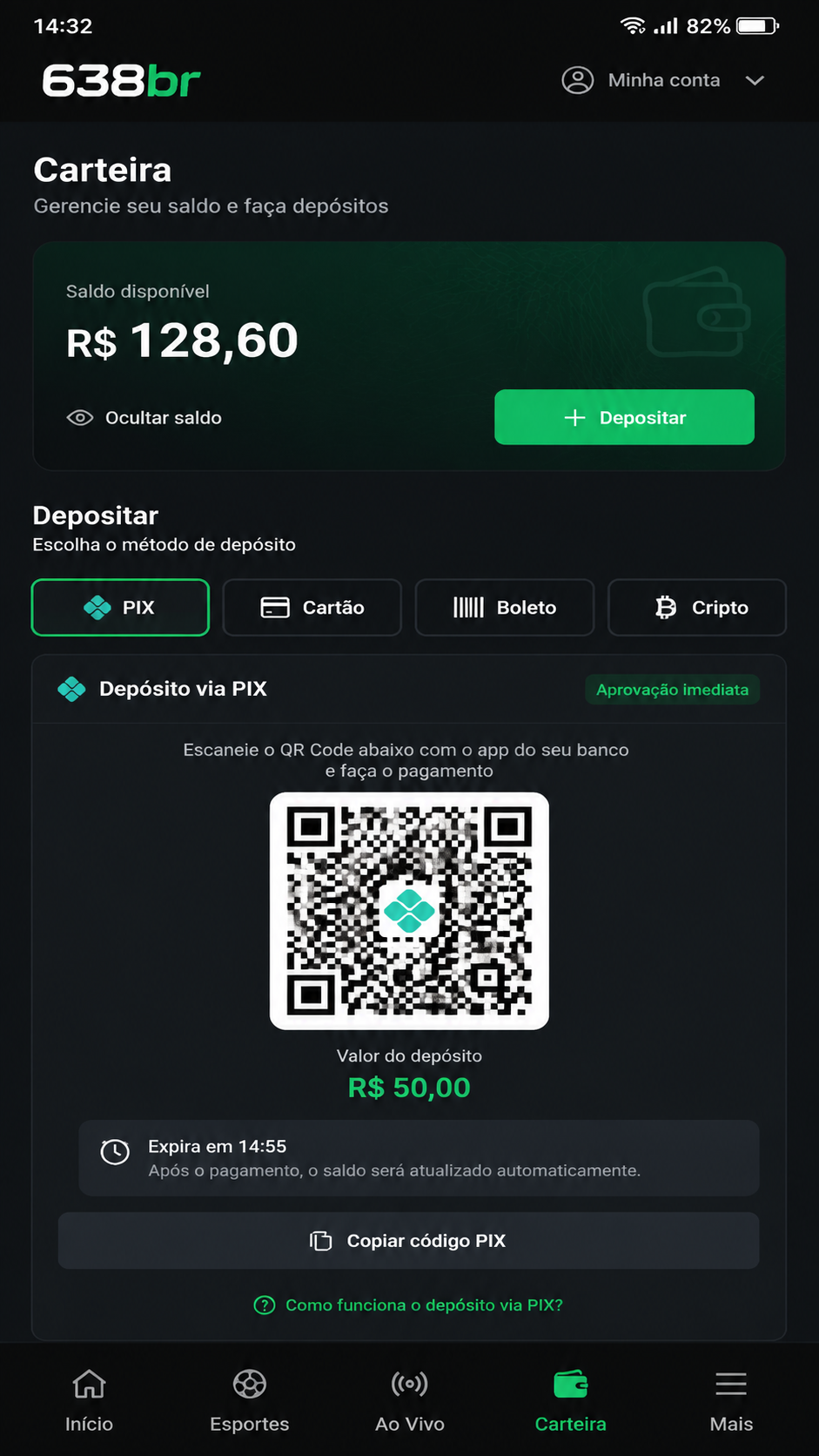Viewport: 819px width, 1456px height.
Task: Open Como funciona o depósito via PIX link
Action: click(x=408, y=1304)
